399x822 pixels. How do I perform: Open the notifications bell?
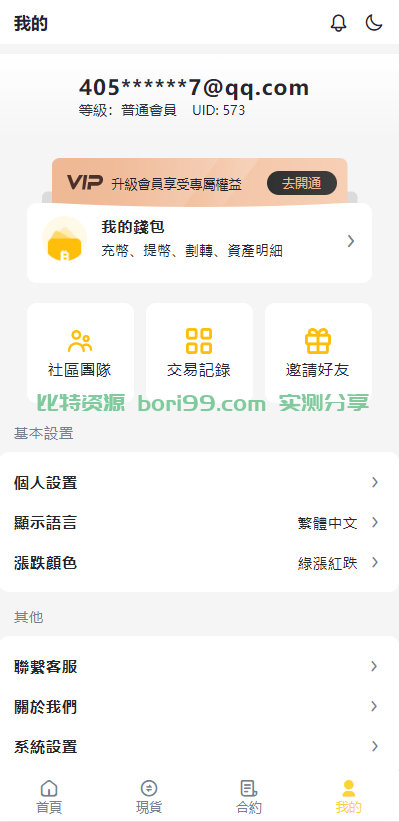pyautogui.click(x=339, y=23)
